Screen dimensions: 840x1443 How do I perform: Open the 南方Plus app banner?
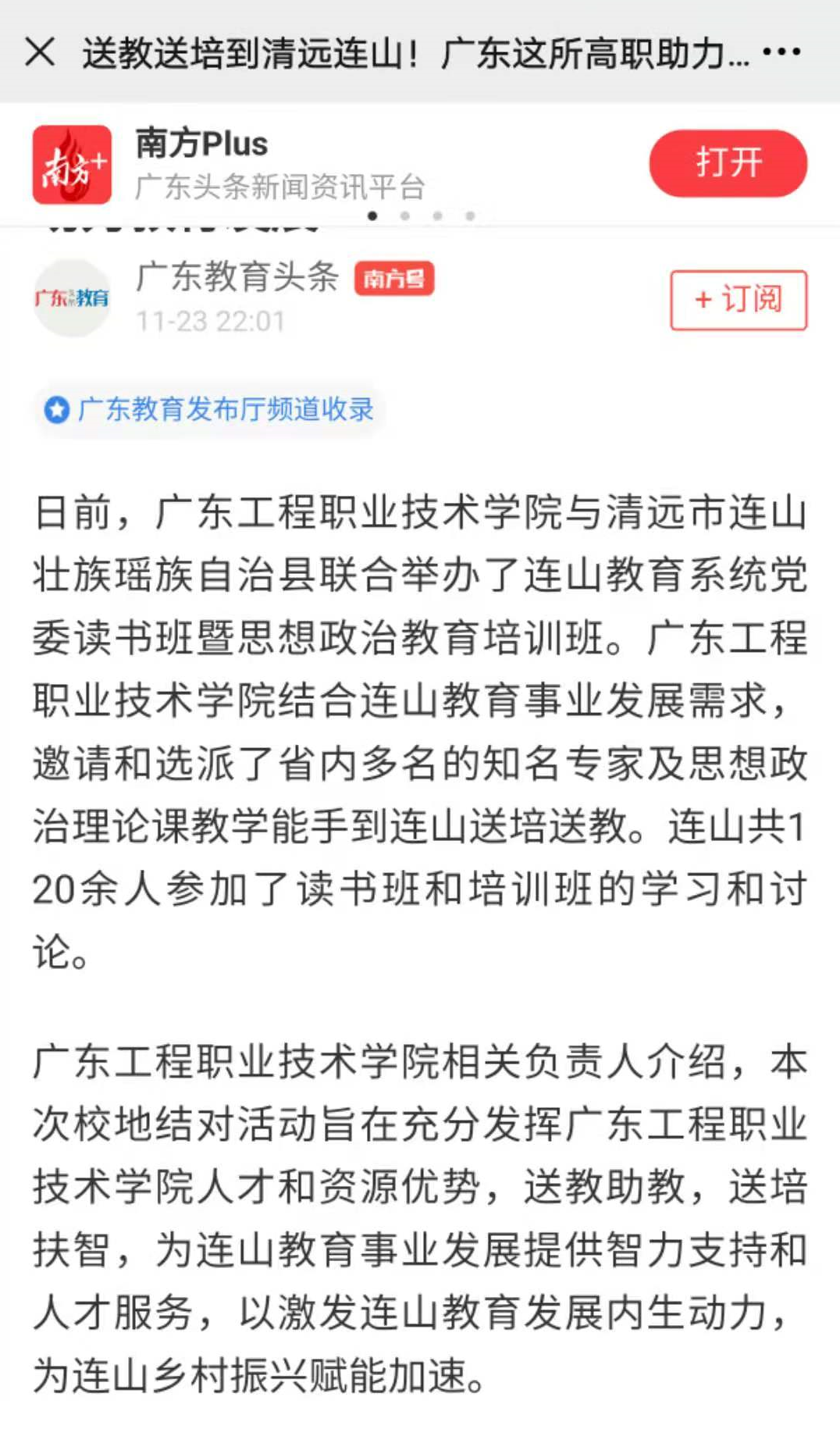coord(281,164)
